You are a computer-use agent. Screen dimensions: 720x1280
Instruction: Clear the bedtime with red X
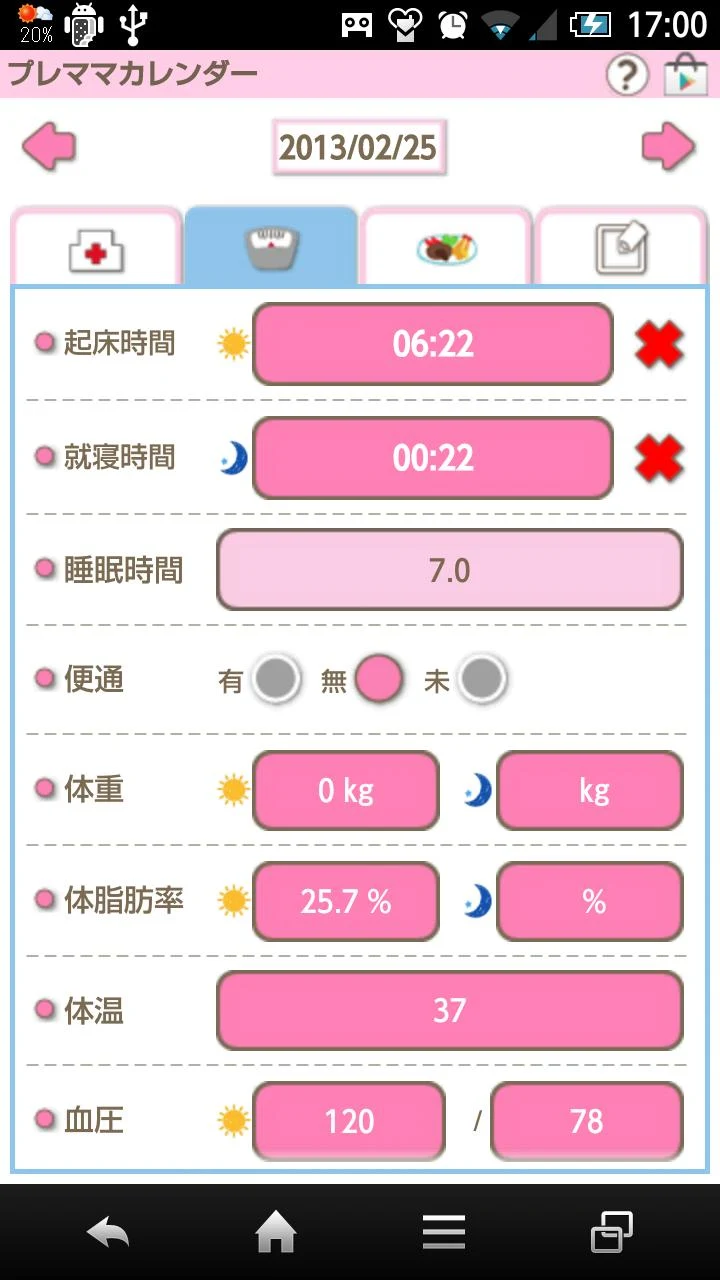click(659, 459)
